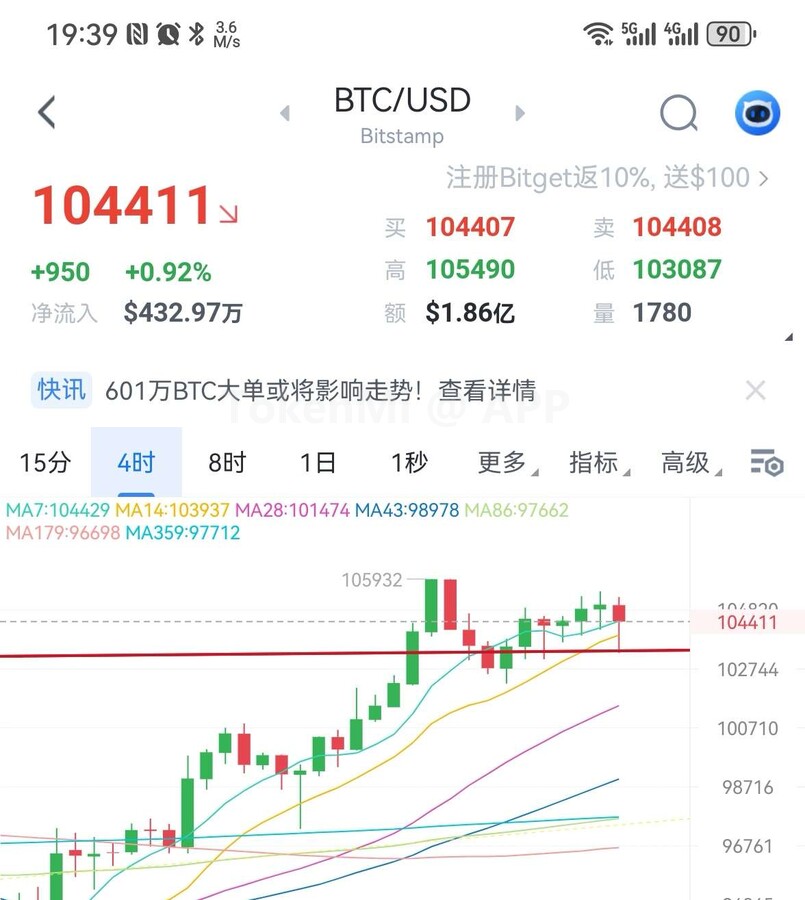
Task: Dismiss the 快讯 news banner
Action: coord(756,390)
